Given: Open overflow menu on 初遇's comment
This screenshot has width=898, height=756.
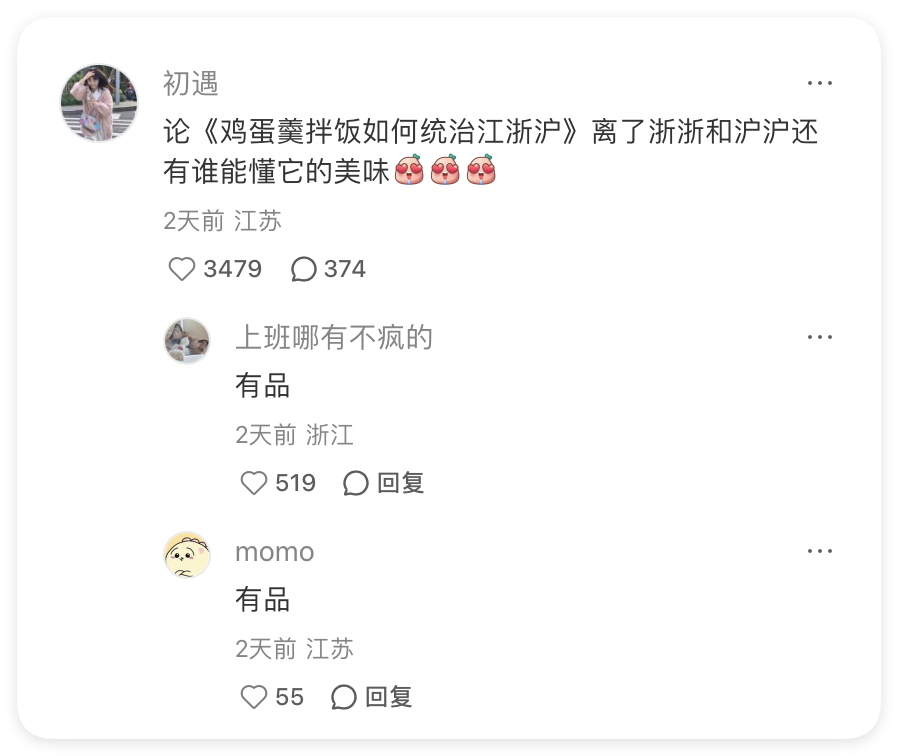Looking at the screenshot, I should tap(820, 84).
